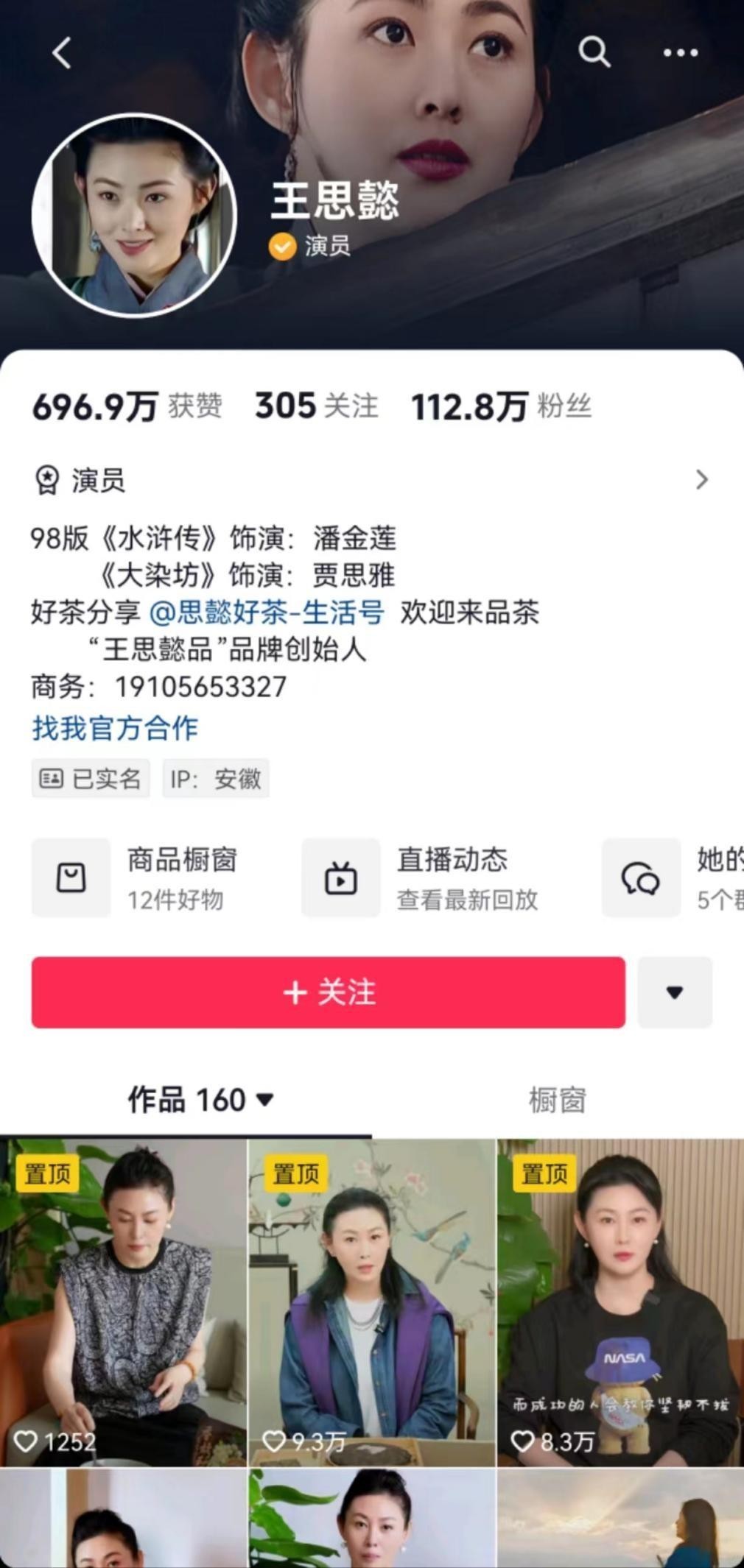View the round profile avatar
744x1568 pixels.
click(134, 215)
